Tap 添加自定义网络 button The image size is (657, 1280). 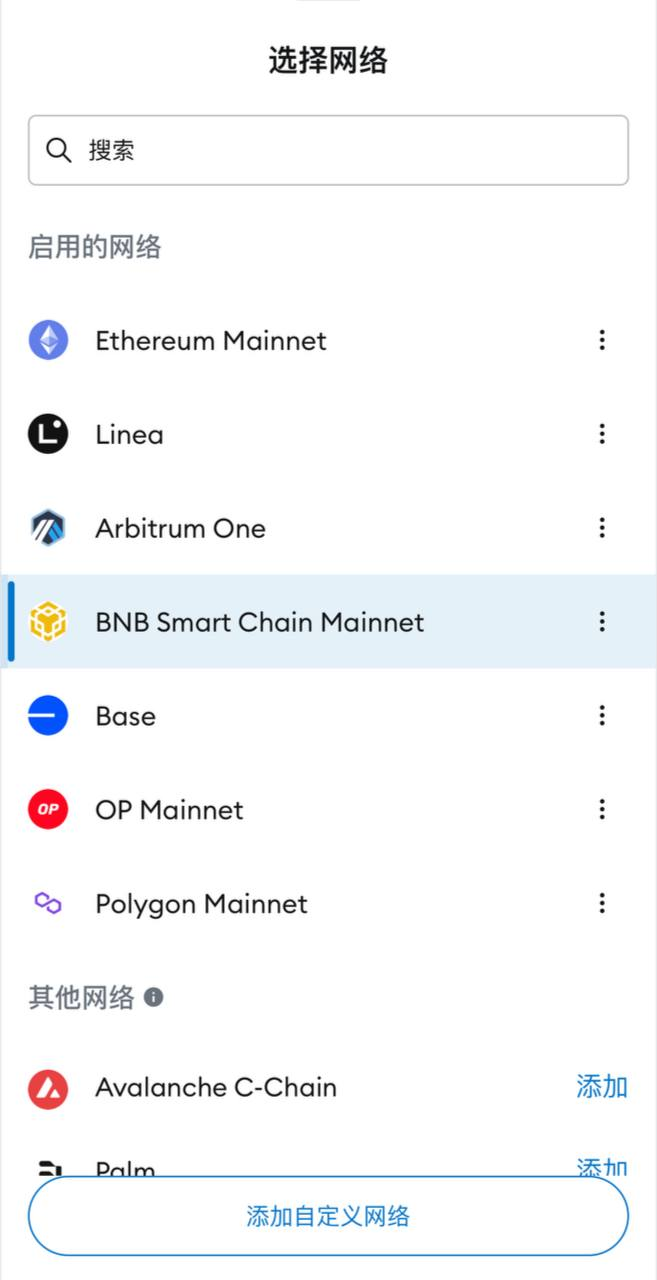click(328, 1216)
